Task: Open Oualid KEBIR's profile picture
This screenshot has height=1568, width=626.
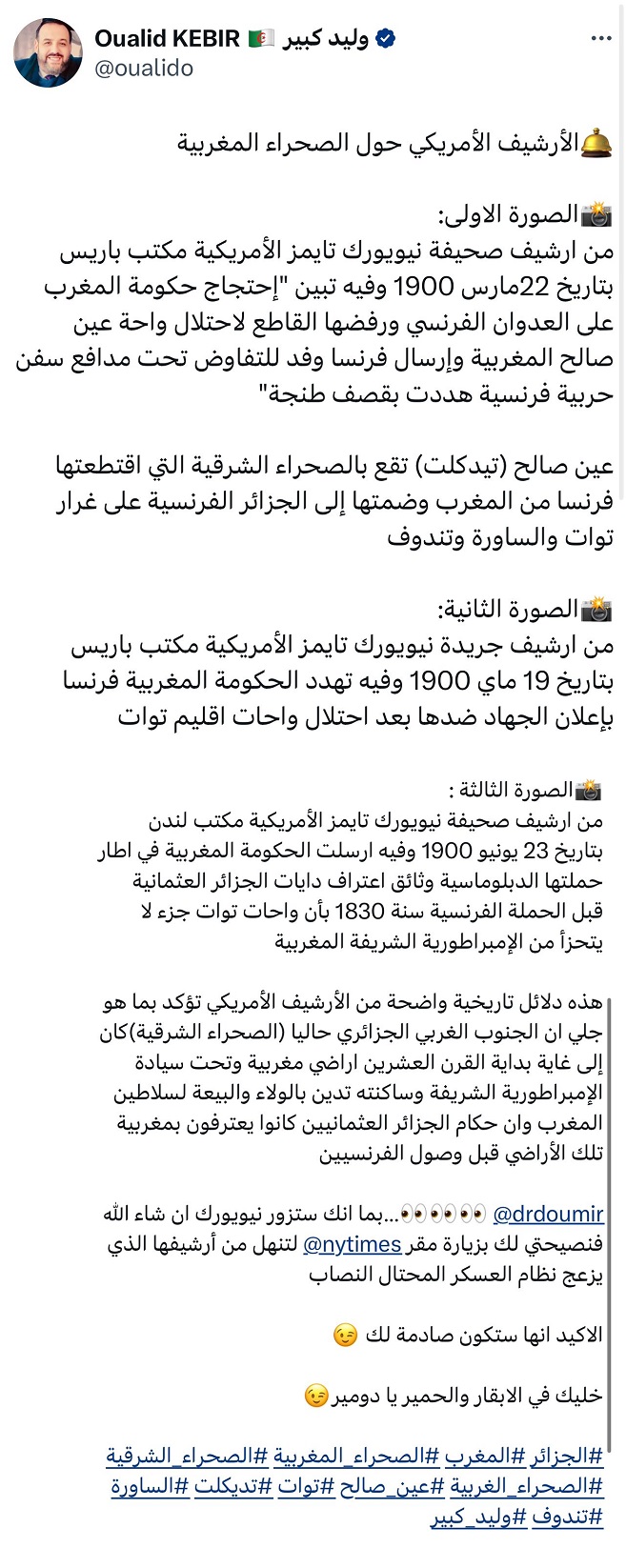Action: [x=48, y=53]
